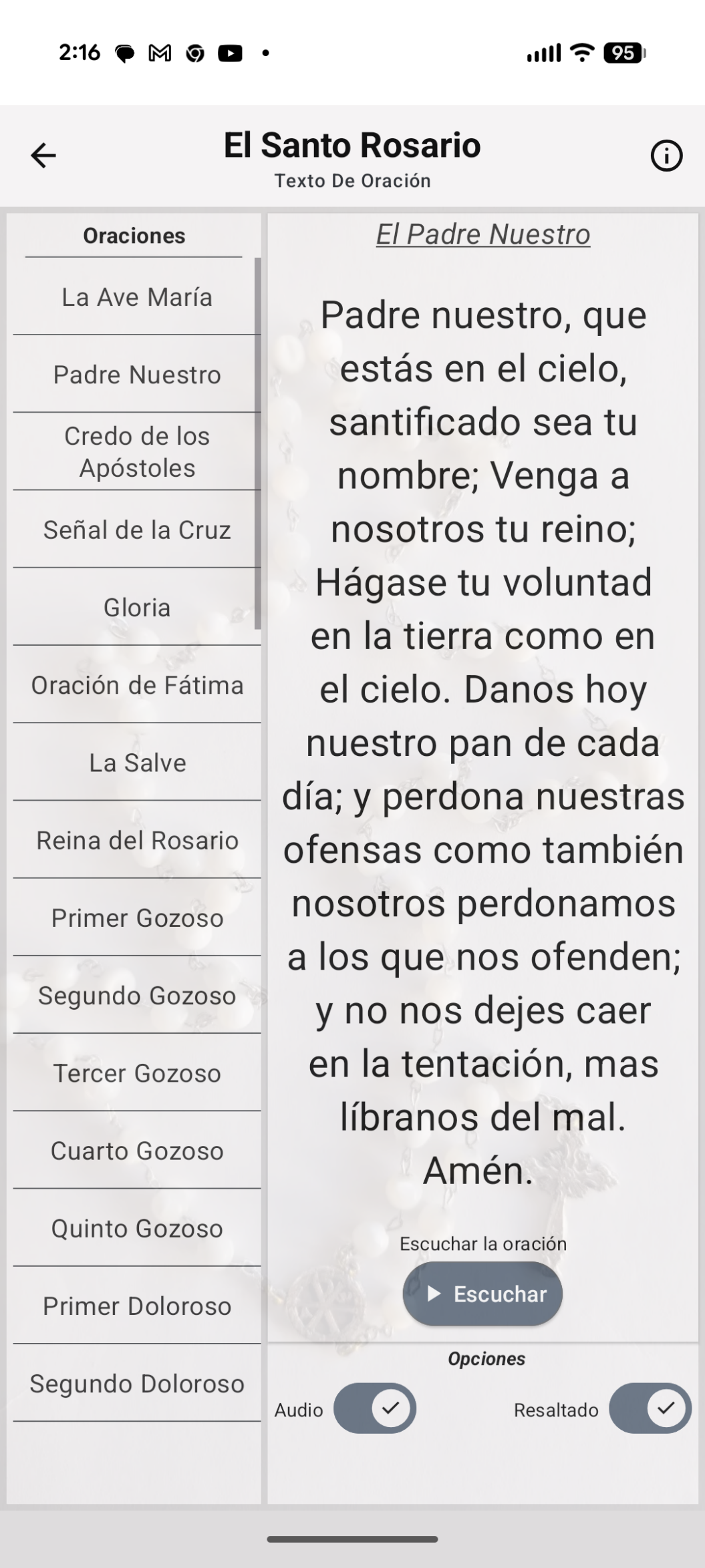Open Primer Doloroso mystery
Screen dimensions: 705x1568
click(137, 1306)
